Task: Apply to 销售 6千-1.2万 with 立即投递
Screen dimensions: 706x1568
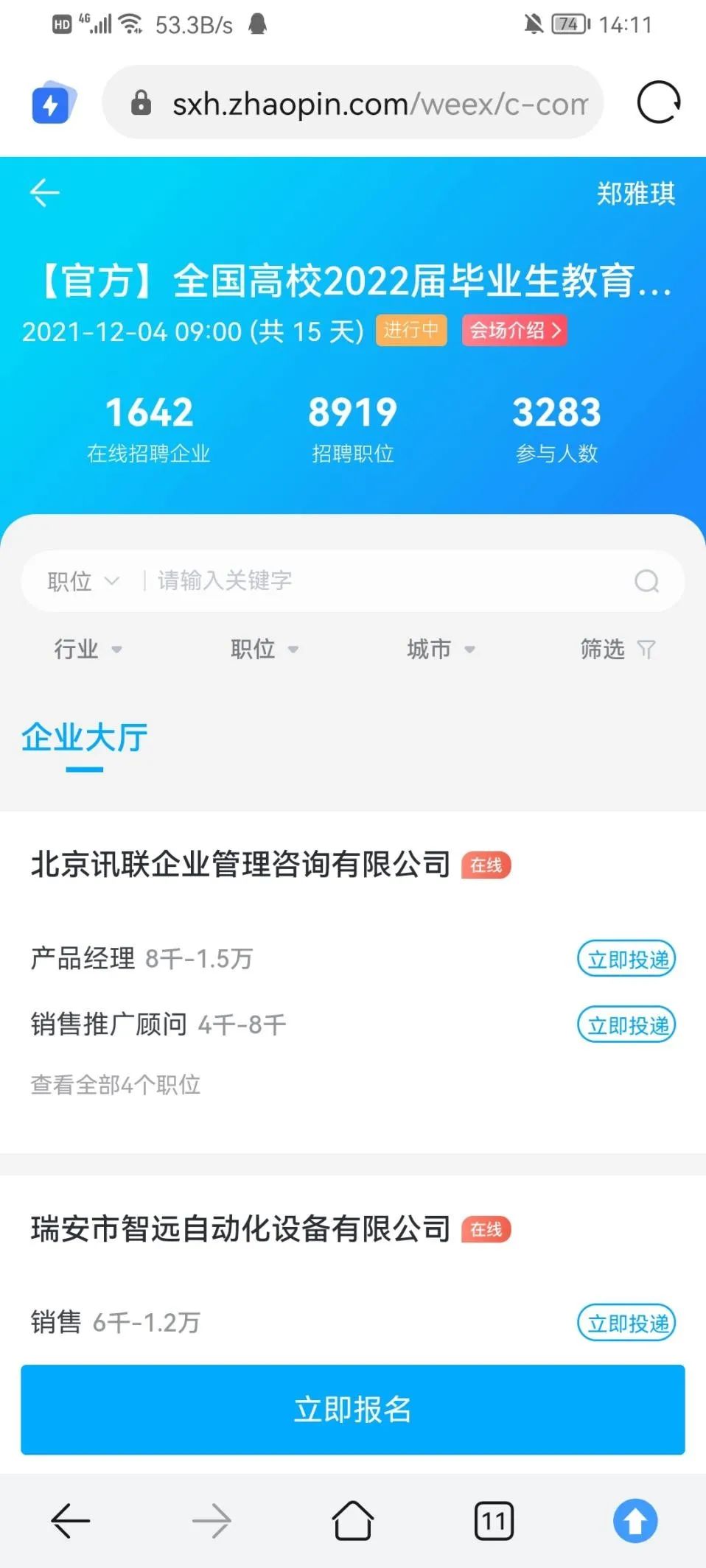Action: [626, 1323]
